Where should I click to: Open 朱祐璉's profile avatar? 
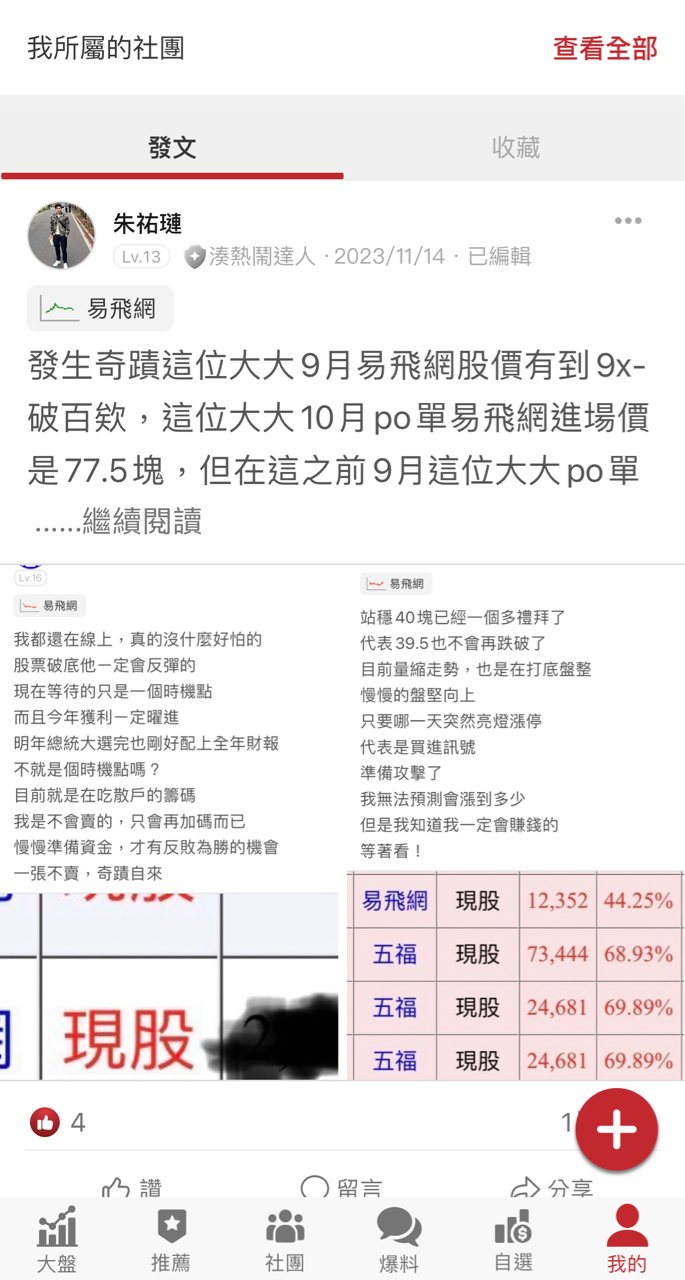click(62, 236)
